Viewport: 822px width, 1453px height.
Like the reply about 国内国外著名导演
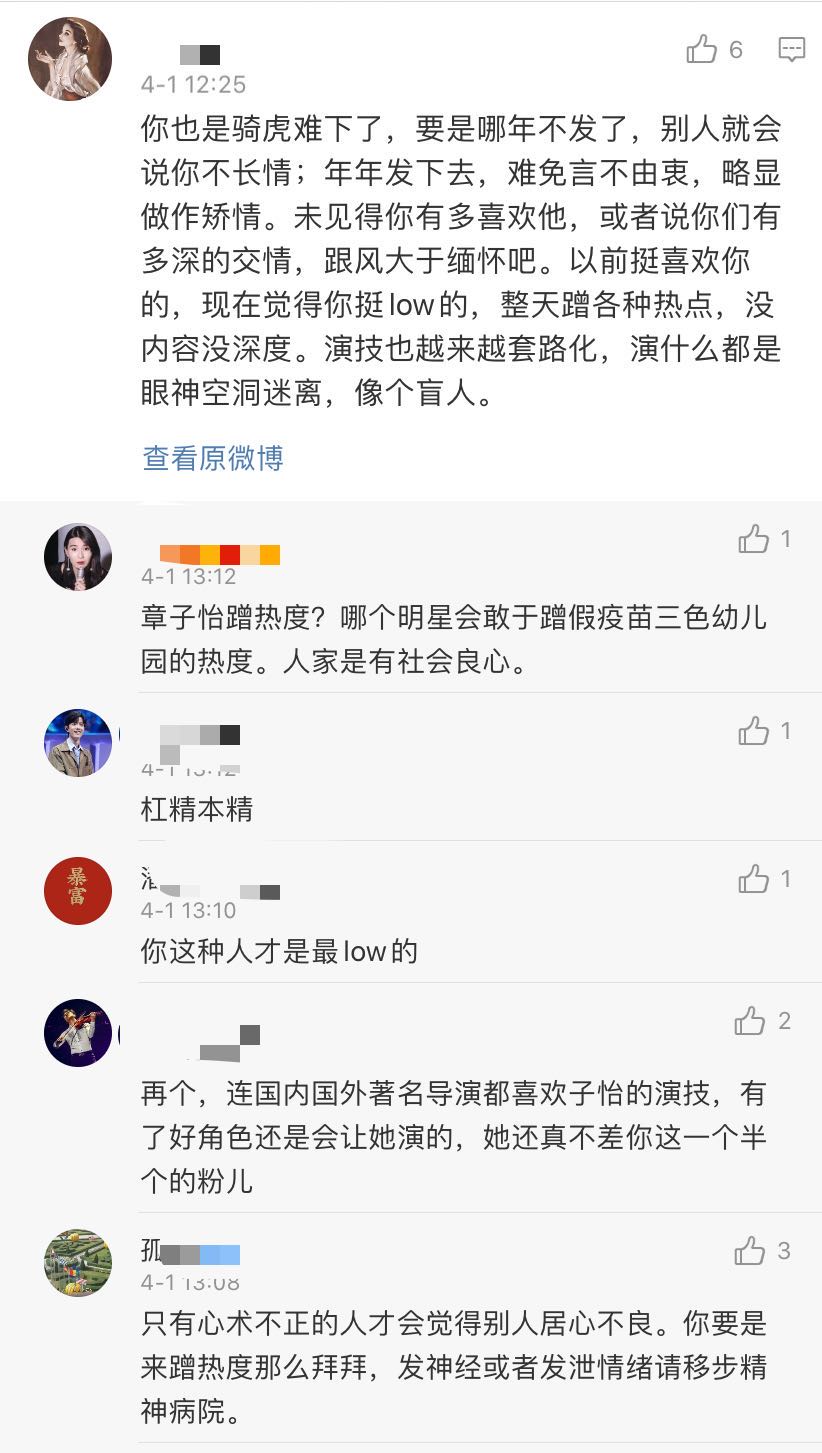click(x=750, y=1021)
